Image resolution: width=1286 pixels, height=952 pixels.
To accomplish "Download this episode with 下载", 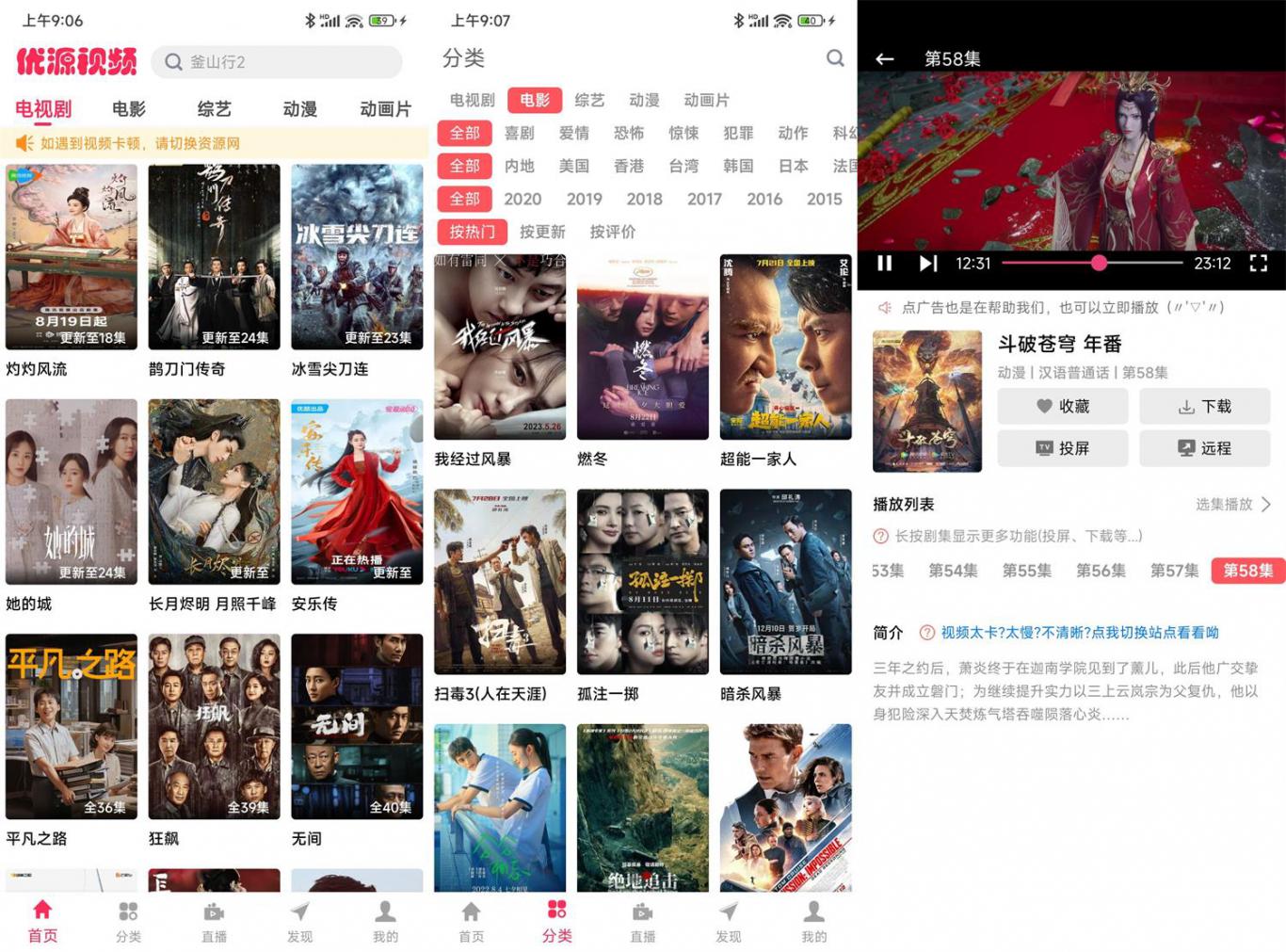I will (1204, 406).
